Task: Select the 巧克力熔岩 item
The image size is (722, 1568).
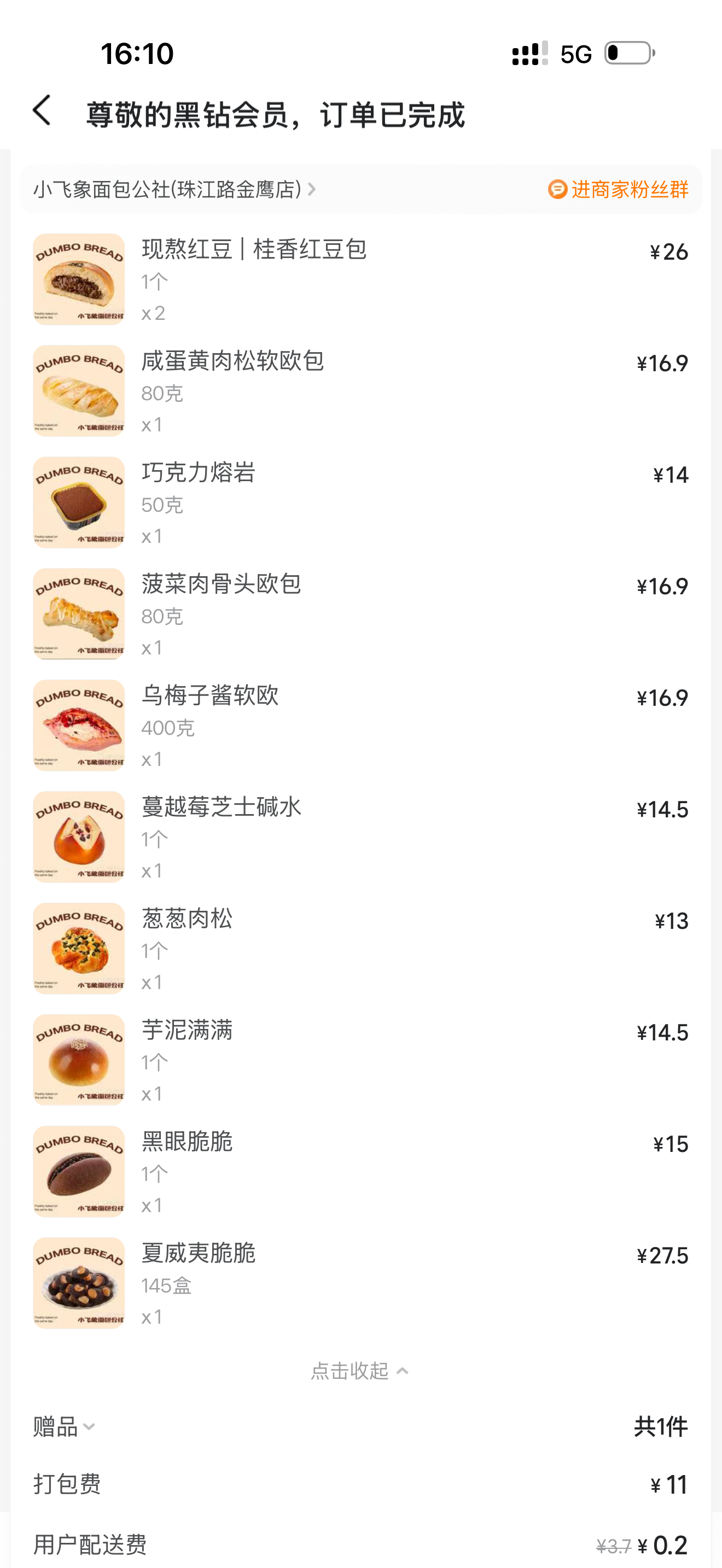Action: (199, 473)
